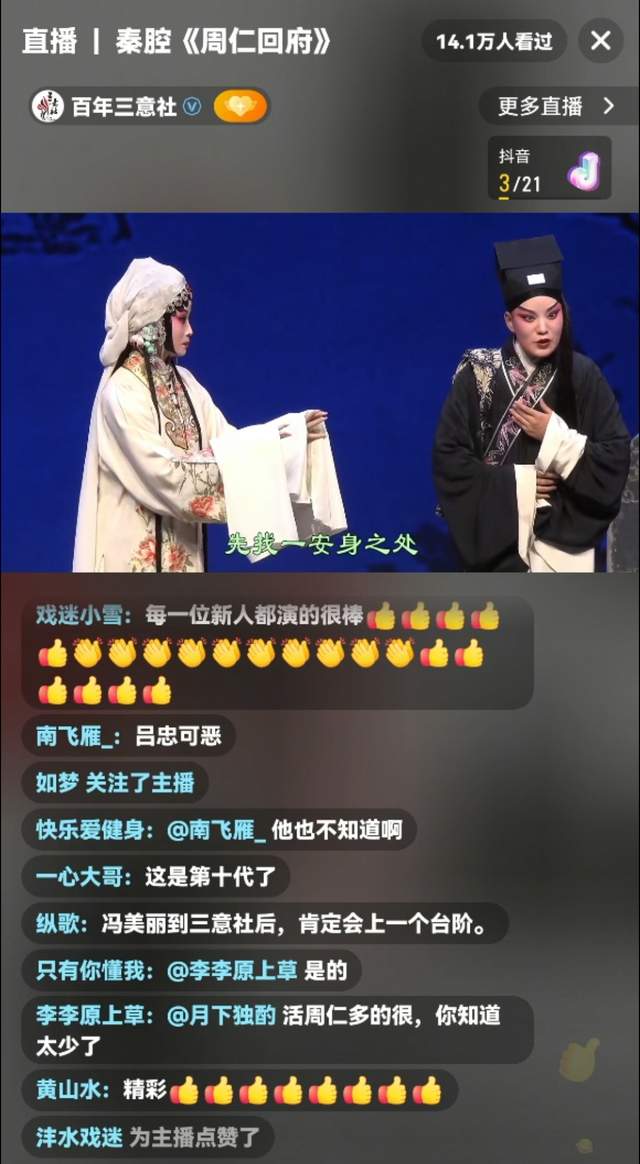The height and width of the screenshot is (1164, 640).
Task: Tap 只有你懂我's reply comment
Action: [x=191, y=970]
